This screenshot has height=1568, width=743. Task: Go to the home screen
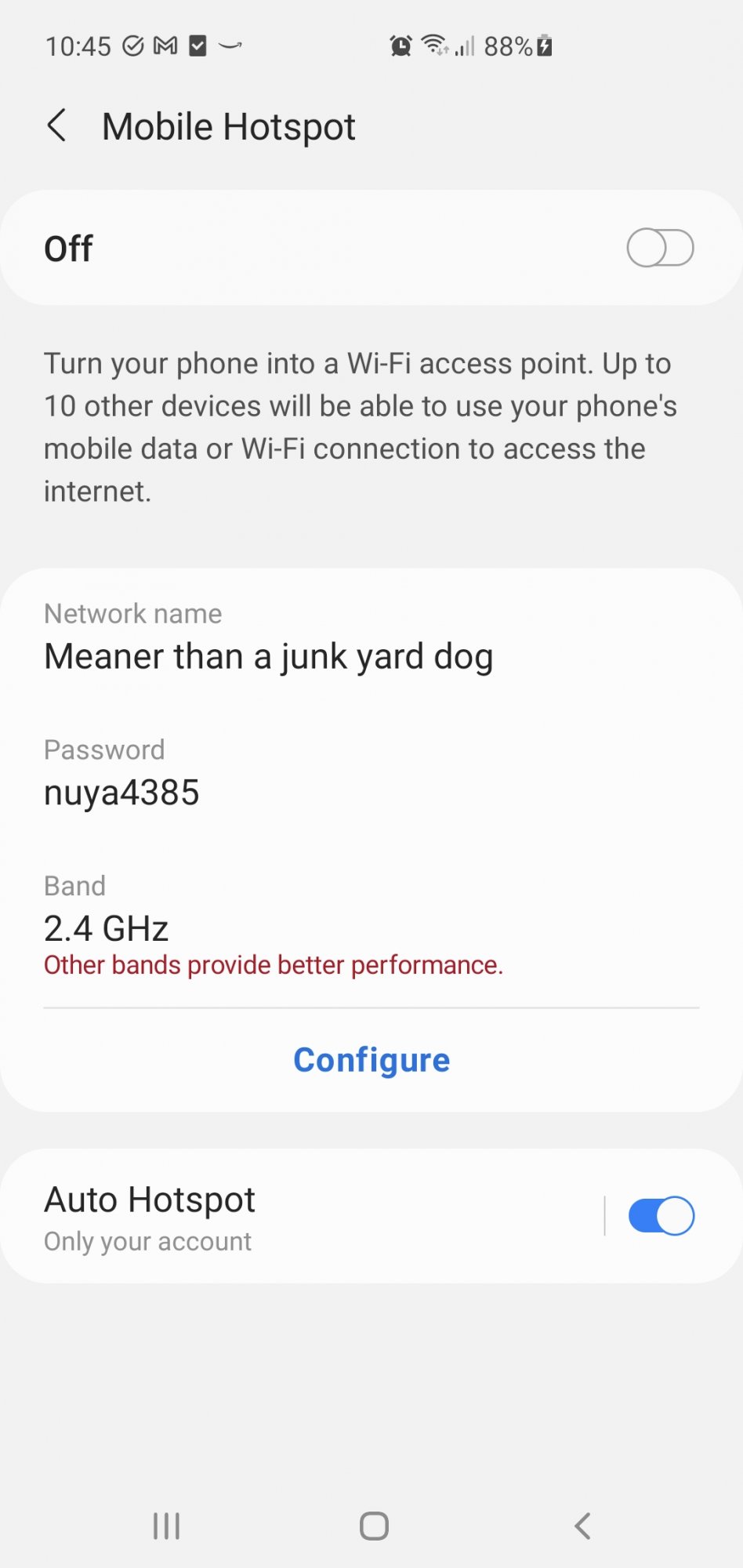374,1526
